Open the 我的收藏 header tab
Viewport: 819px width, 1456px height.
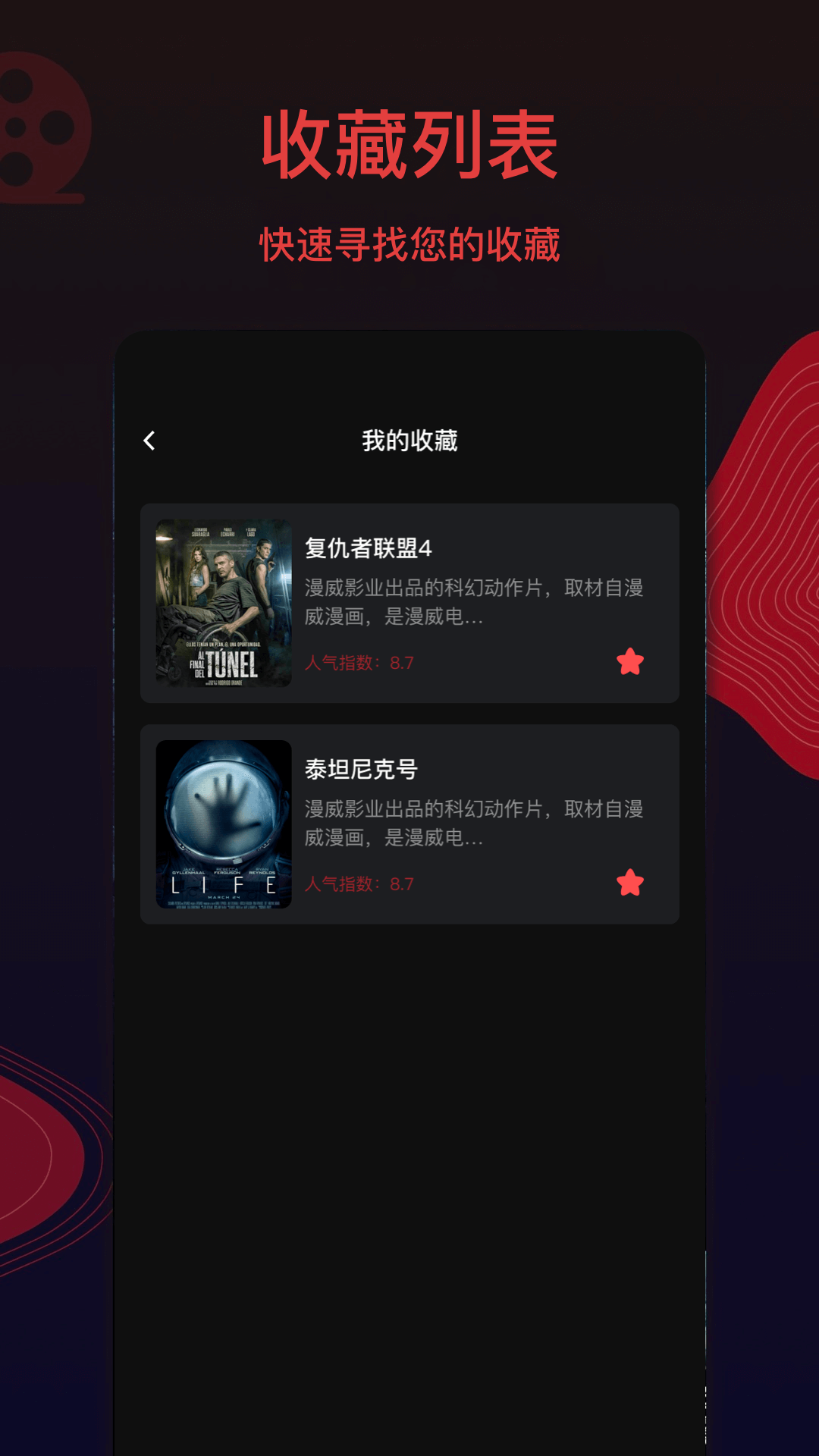[409, 438]
